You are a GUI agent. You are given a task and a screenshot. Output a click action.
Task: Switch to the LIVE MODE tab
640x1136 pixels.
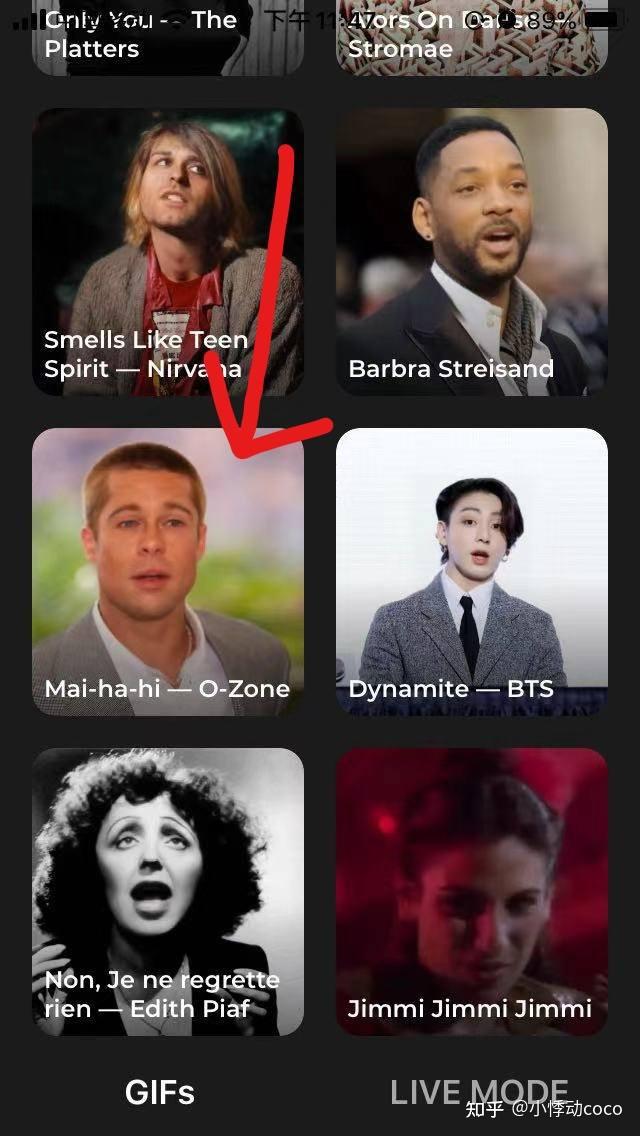(x=478, y=1092)
